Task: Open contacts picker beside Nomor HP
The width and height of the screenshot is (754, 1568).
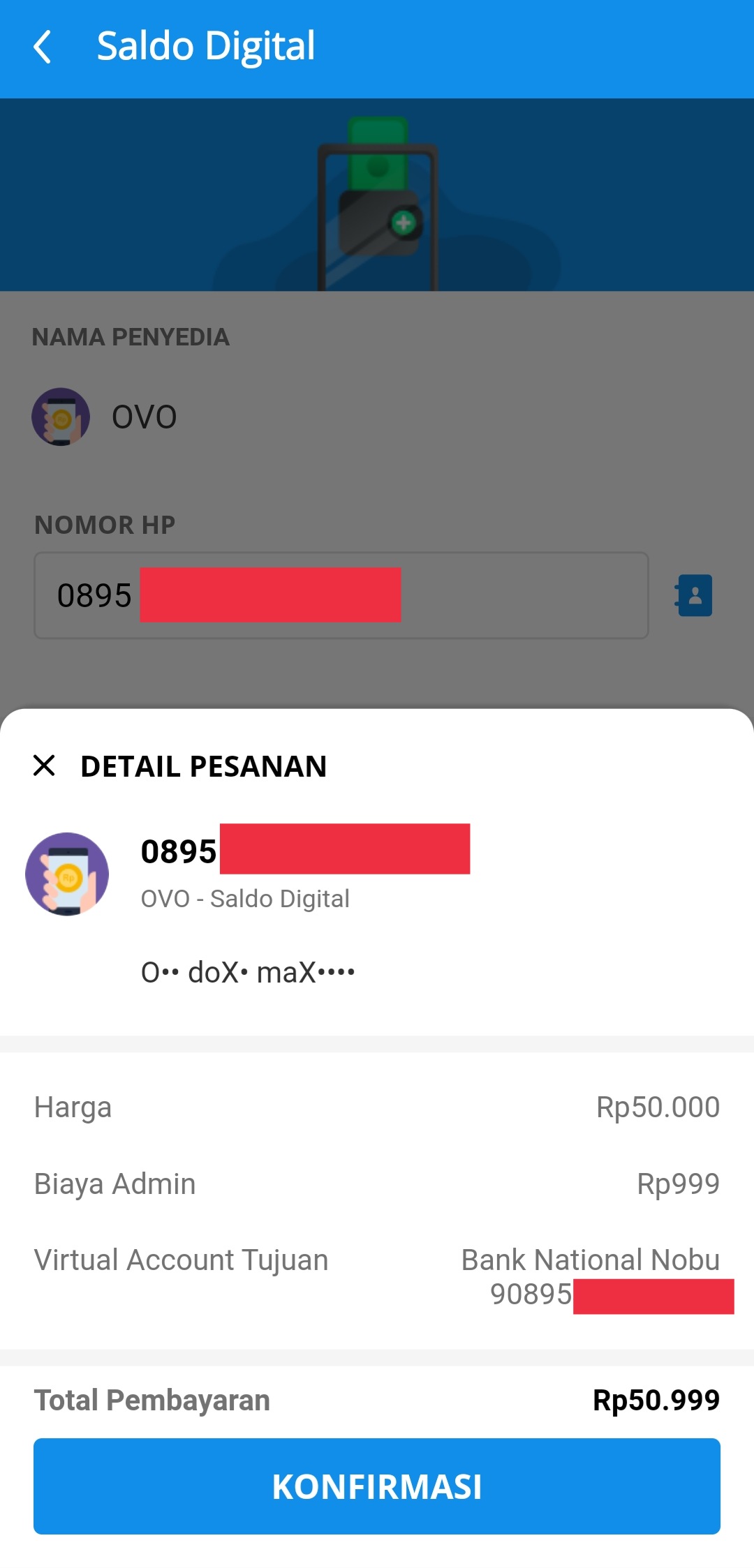Action: [x=694, y=595]
